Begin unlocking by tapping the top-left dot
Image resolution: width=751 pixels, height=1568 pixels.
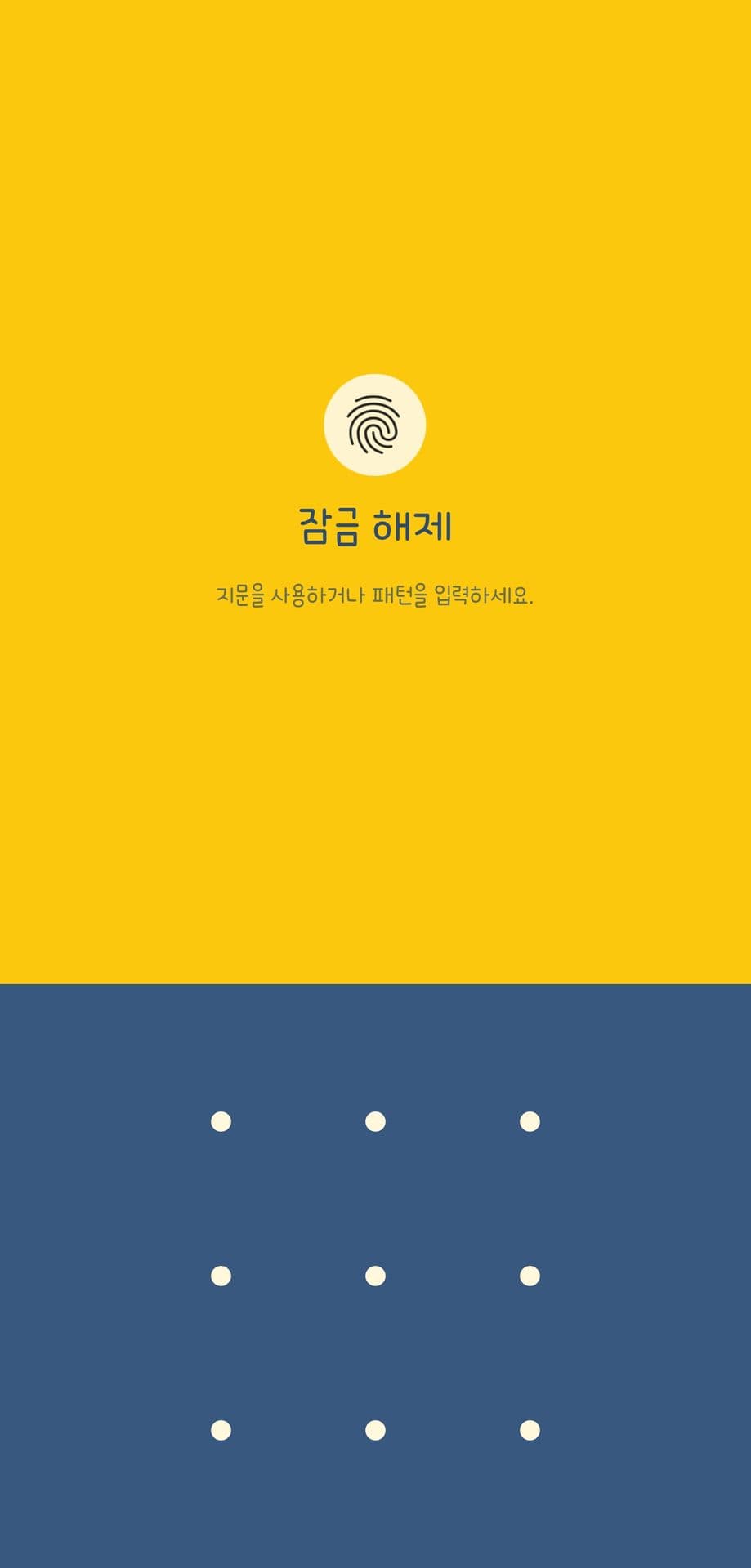[221, 1122]
